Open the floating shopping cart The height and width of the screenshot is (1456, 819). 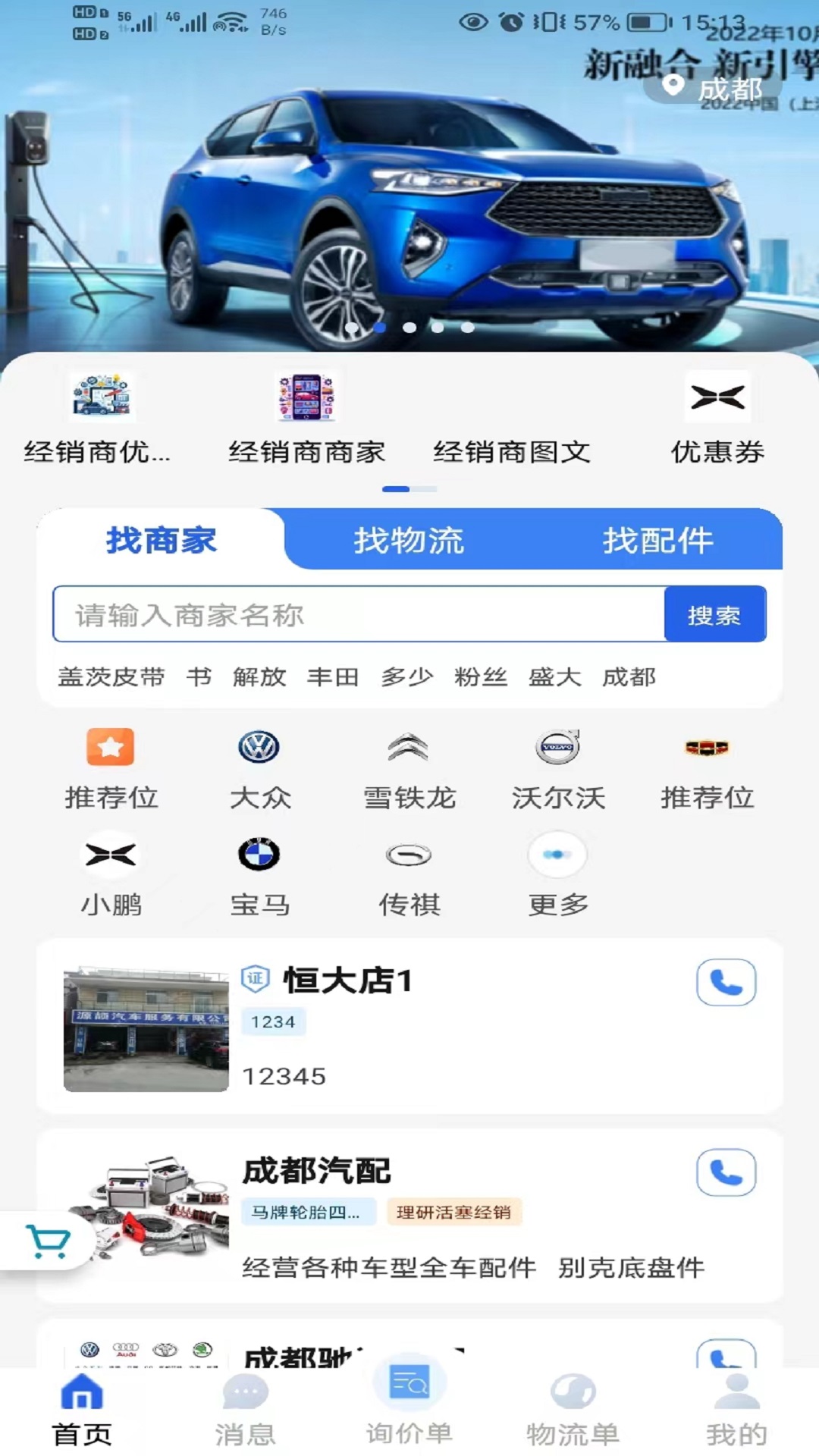tap(49, 1241)
